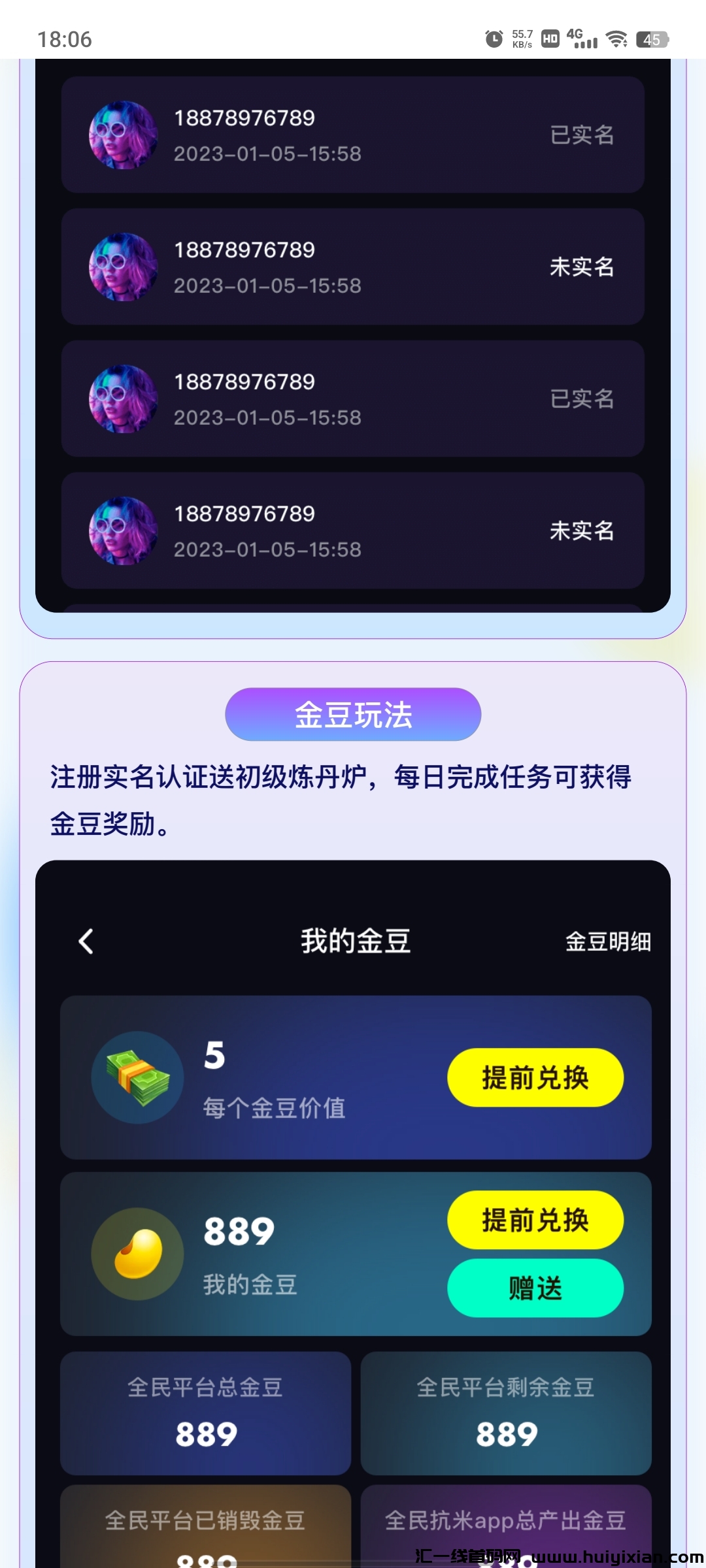
Task: Select the 已实名 label on the first user
Action: click(x=582, y=136)
